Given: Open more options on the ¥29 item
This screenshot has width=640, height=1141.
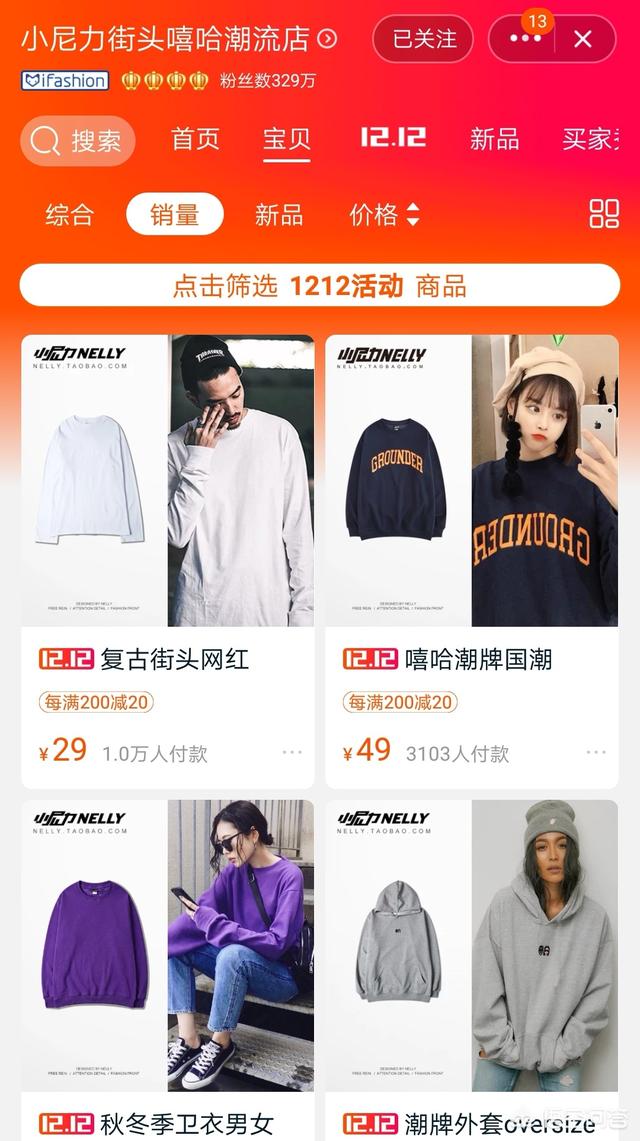Looking at the screenshot, I should point(292,752).
